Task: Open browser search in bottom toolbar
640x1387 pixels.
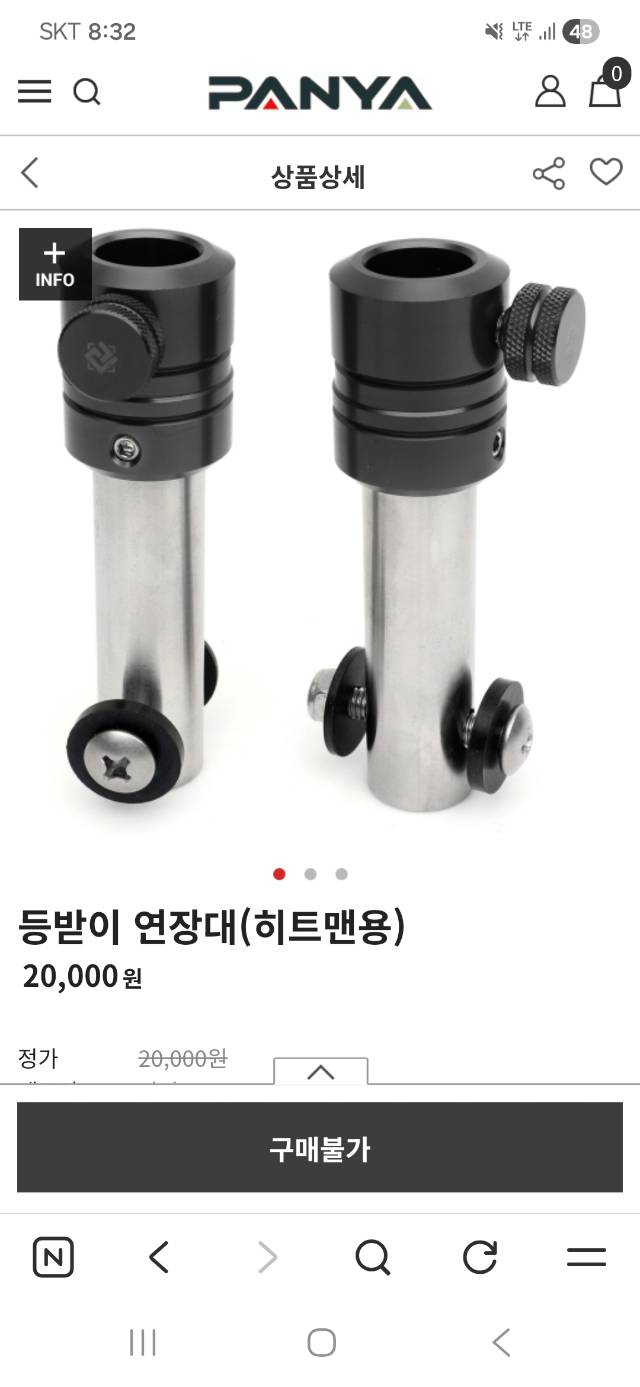Action: click(x=372, y=1257)
